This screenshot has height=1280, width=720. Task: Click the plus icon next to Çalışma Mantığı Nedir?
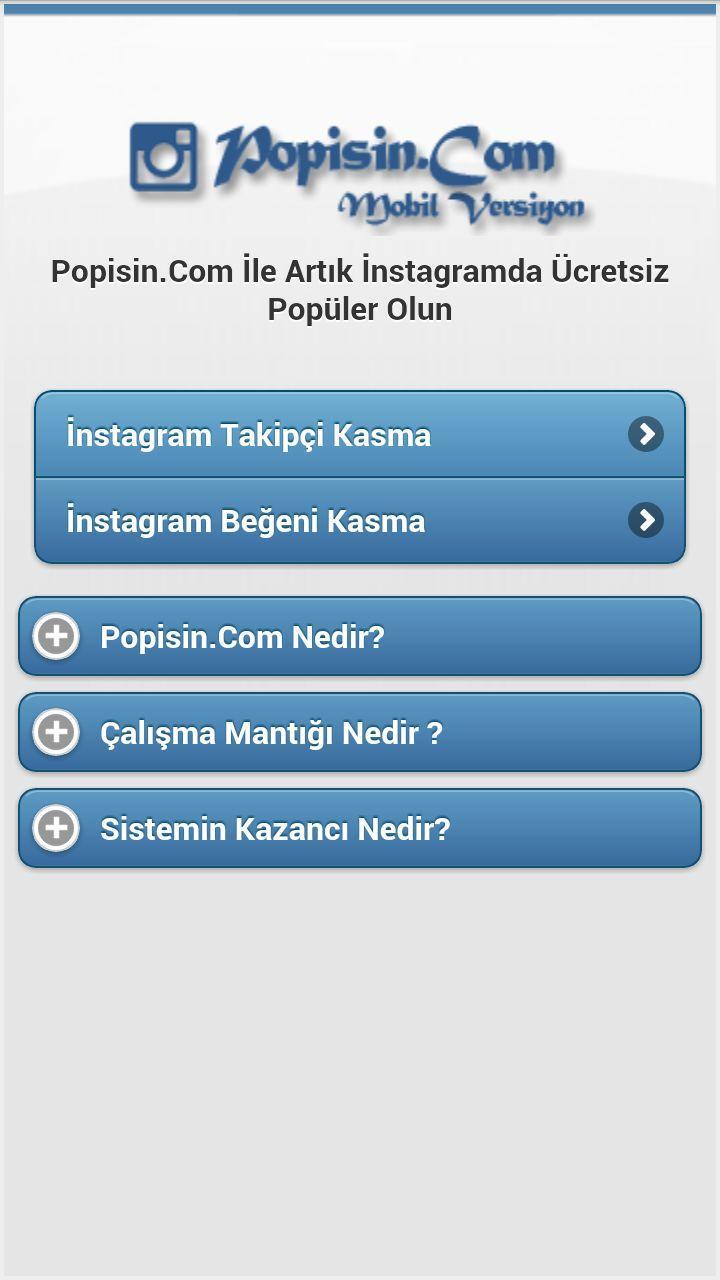pos(57,732)
